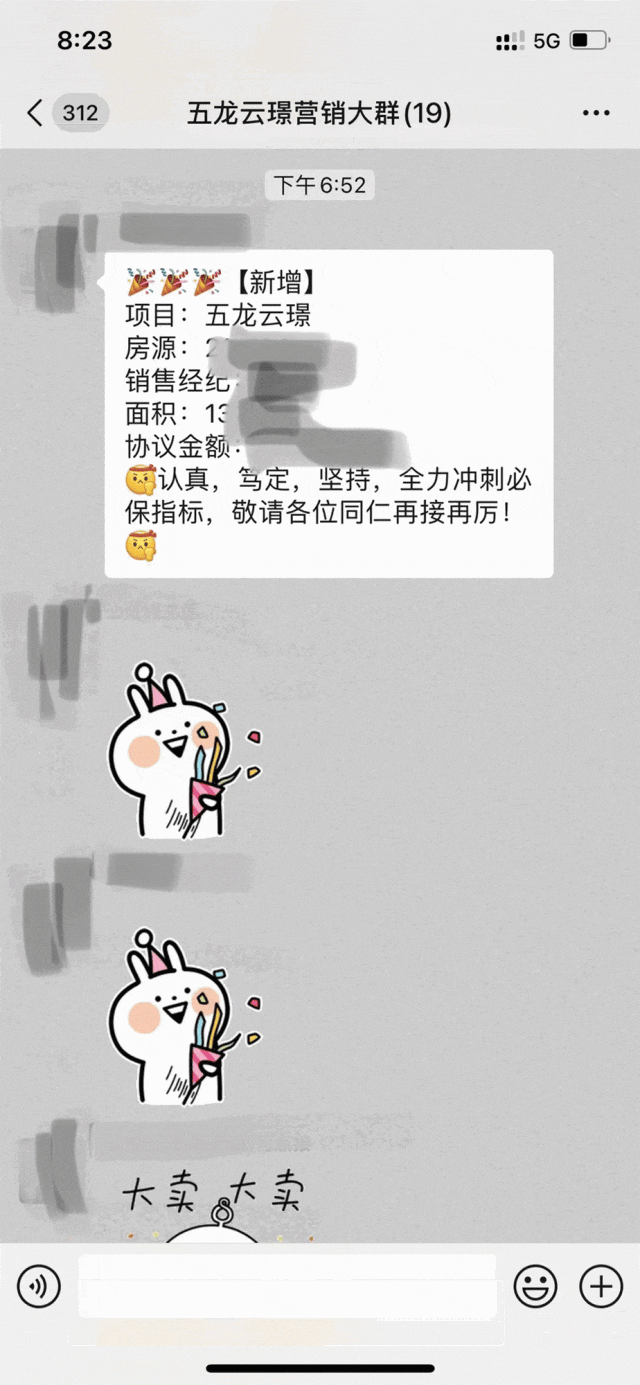The image size is (640, 1385).
Task: Open the 【新增】五龙云璟 message bubble
Action: (328, 413)
